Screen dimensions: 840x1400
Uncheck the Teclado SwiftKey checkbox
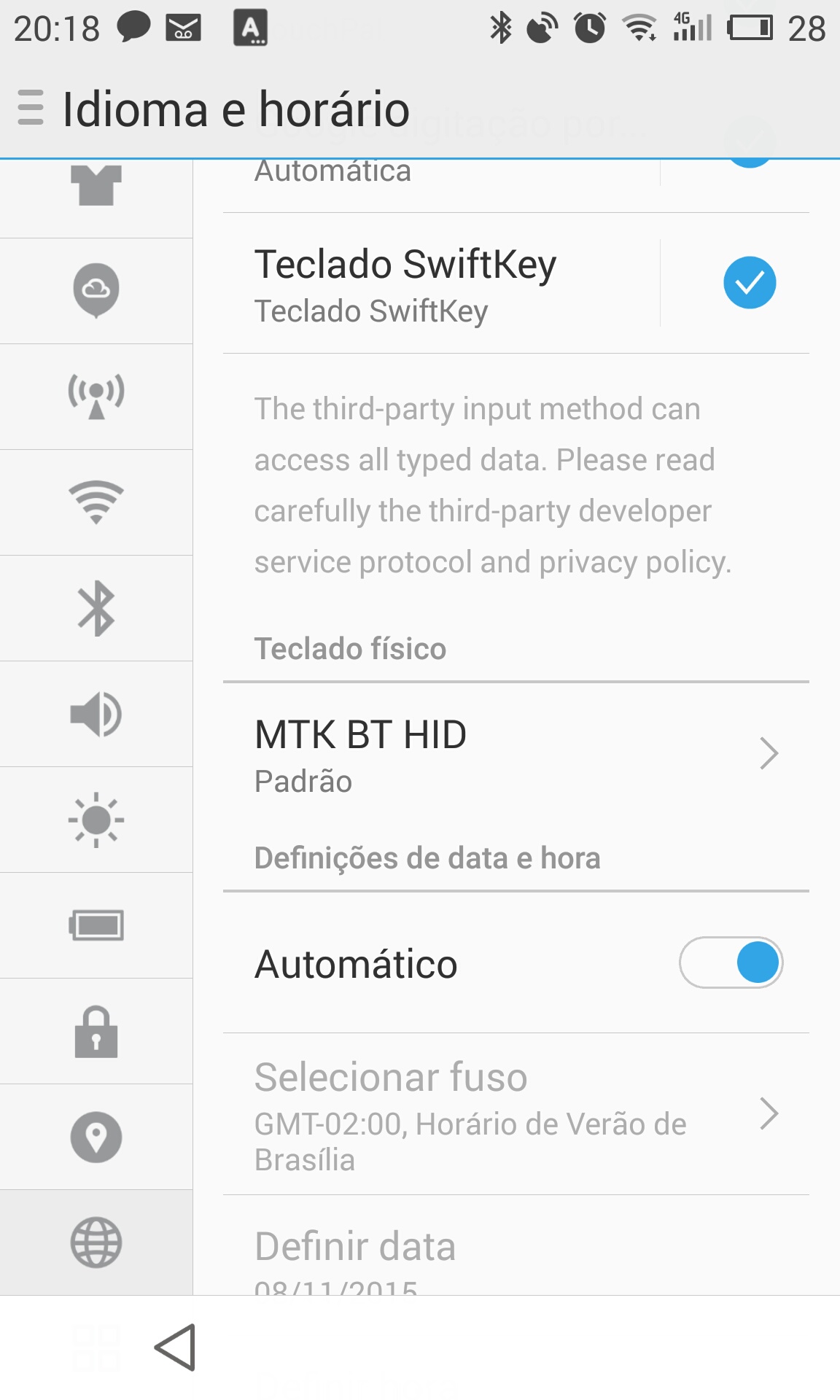click(750, 283)
